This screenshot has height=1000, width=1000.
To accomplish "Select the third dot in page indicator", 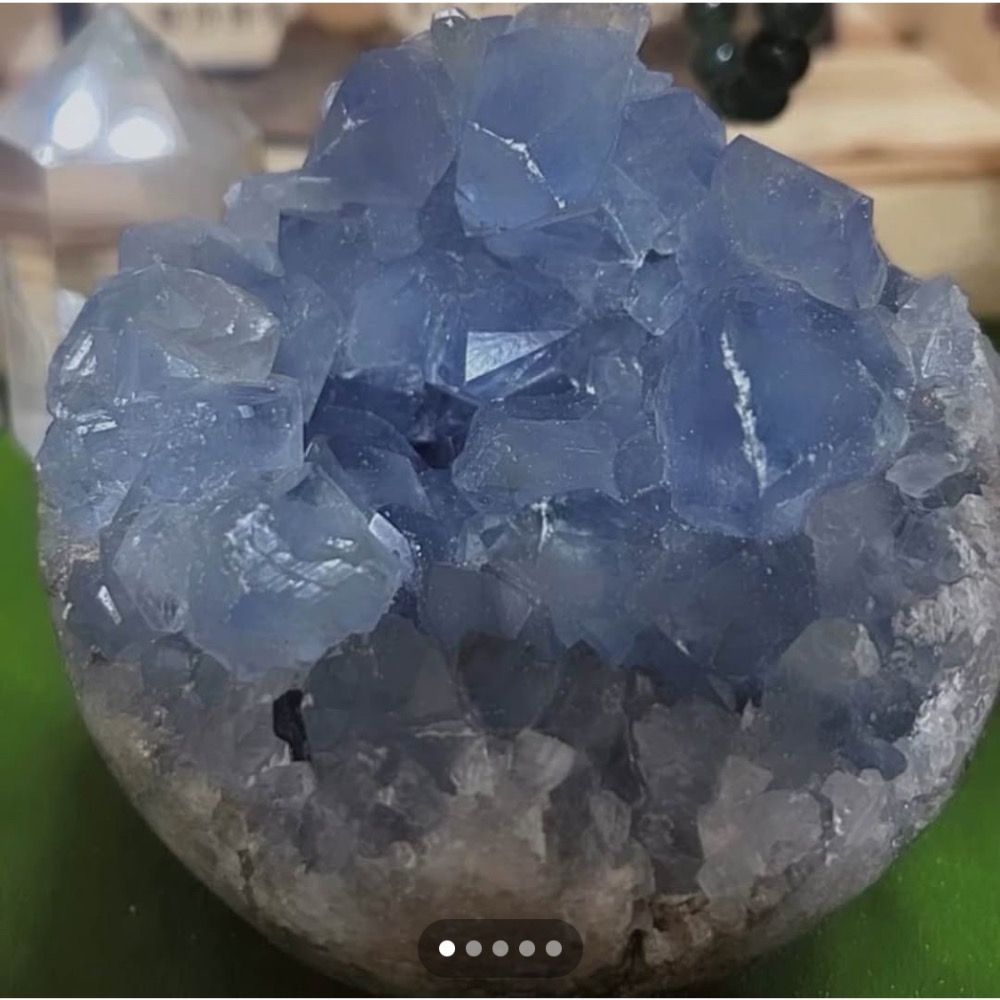I will [500, 948].
